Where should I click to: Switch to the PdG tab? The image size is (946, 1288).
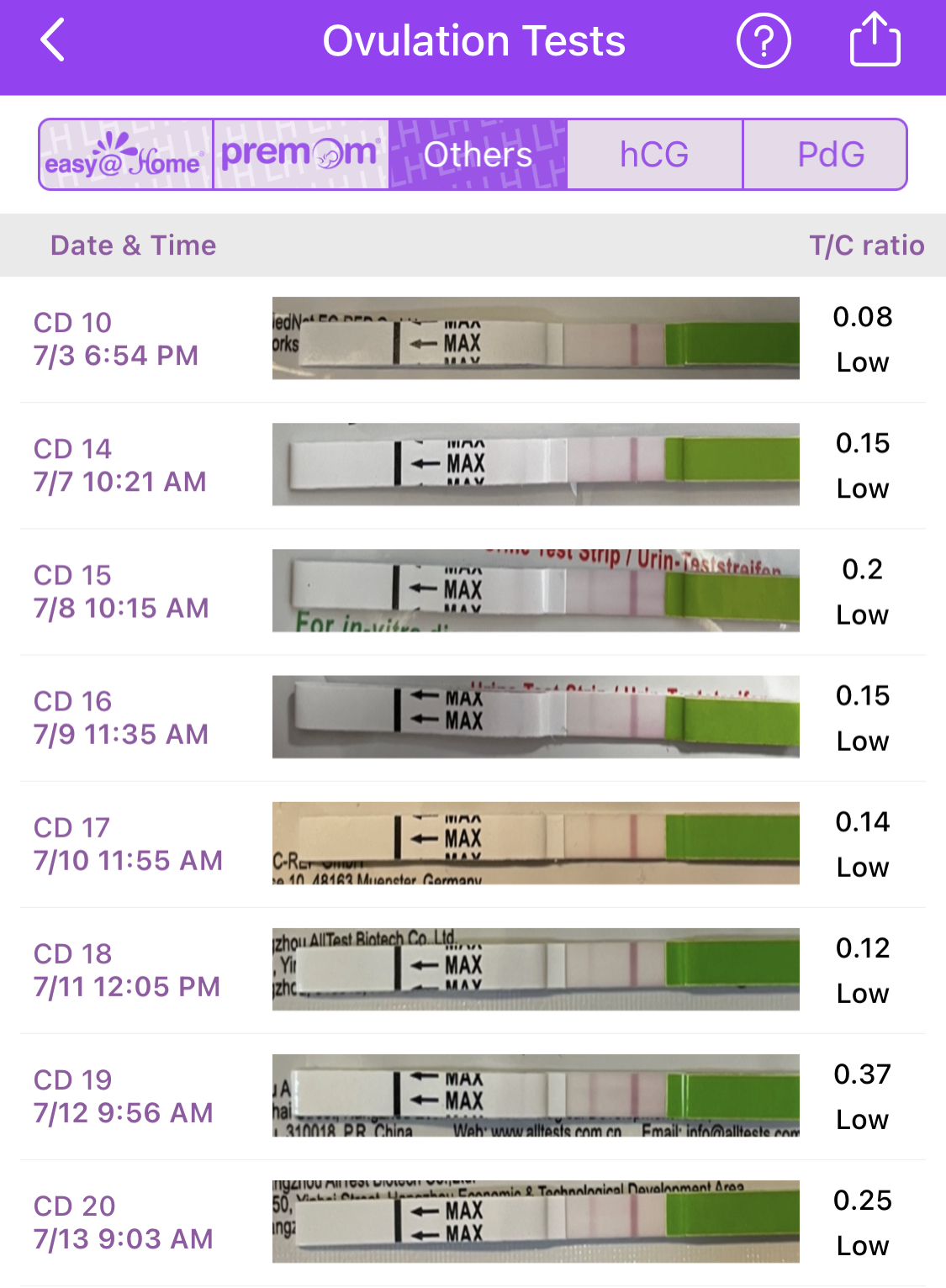(x=830, y=155)
